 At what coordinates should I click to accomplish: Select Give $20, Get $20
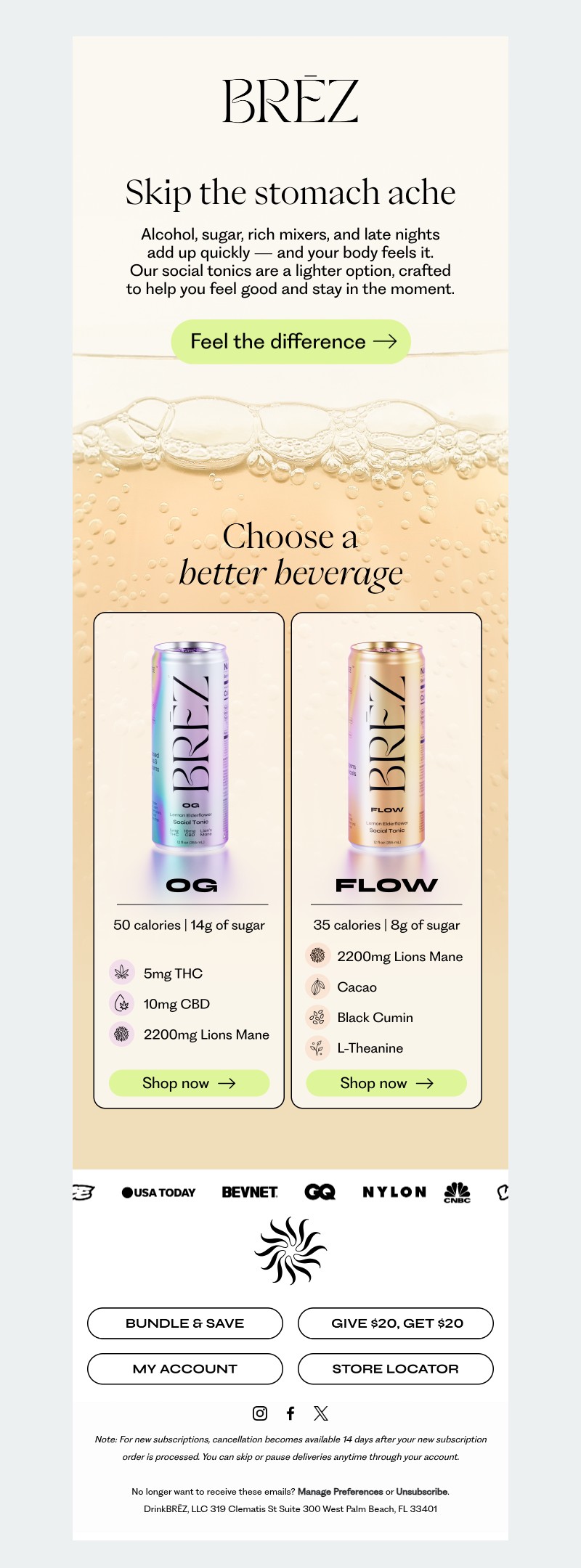pyautogui.click(x=396, y=1323)
